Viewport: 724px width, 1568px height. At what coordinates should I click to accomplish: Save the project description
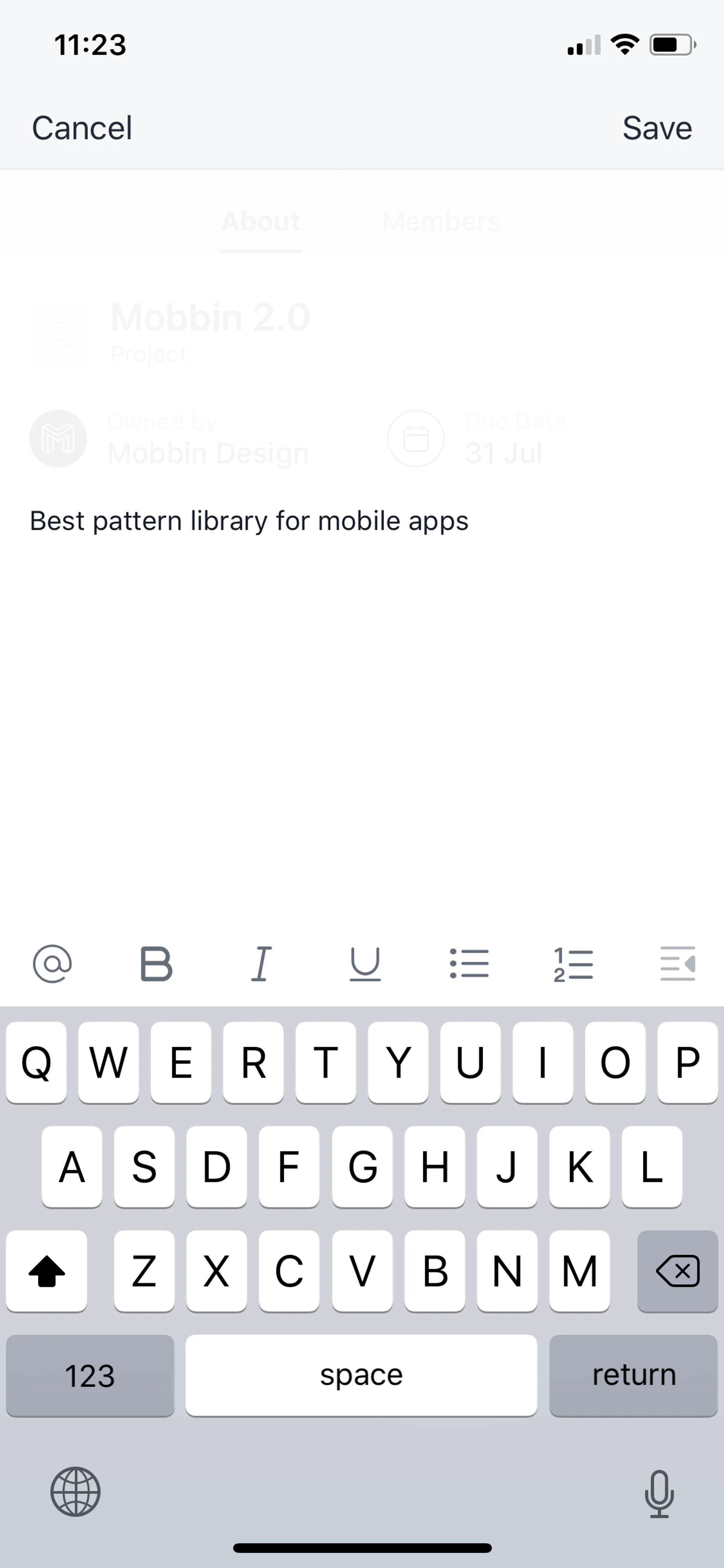click(657, 128)
